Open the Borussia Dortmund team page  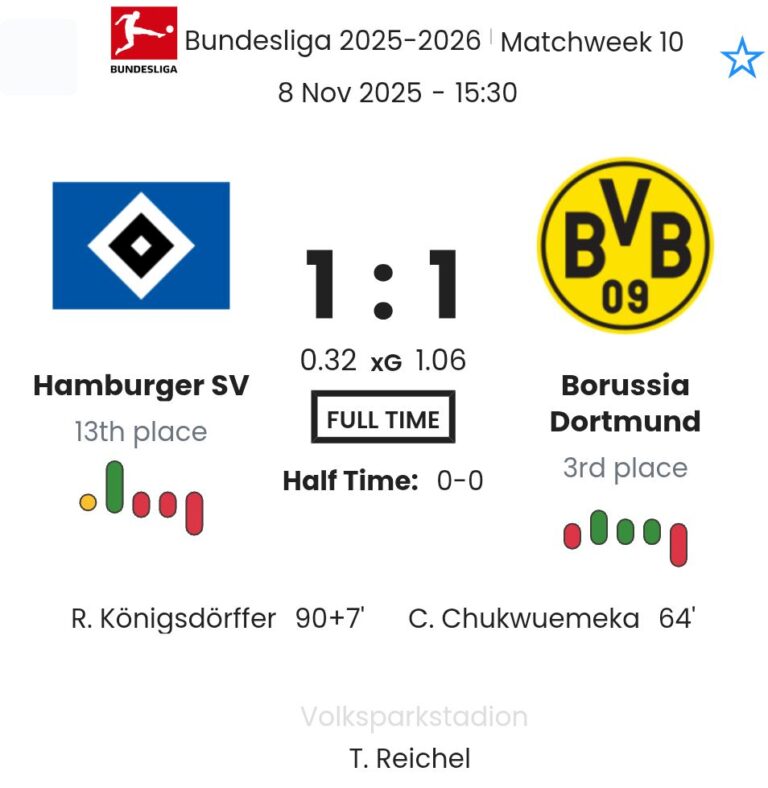click(x=625, y=402)
